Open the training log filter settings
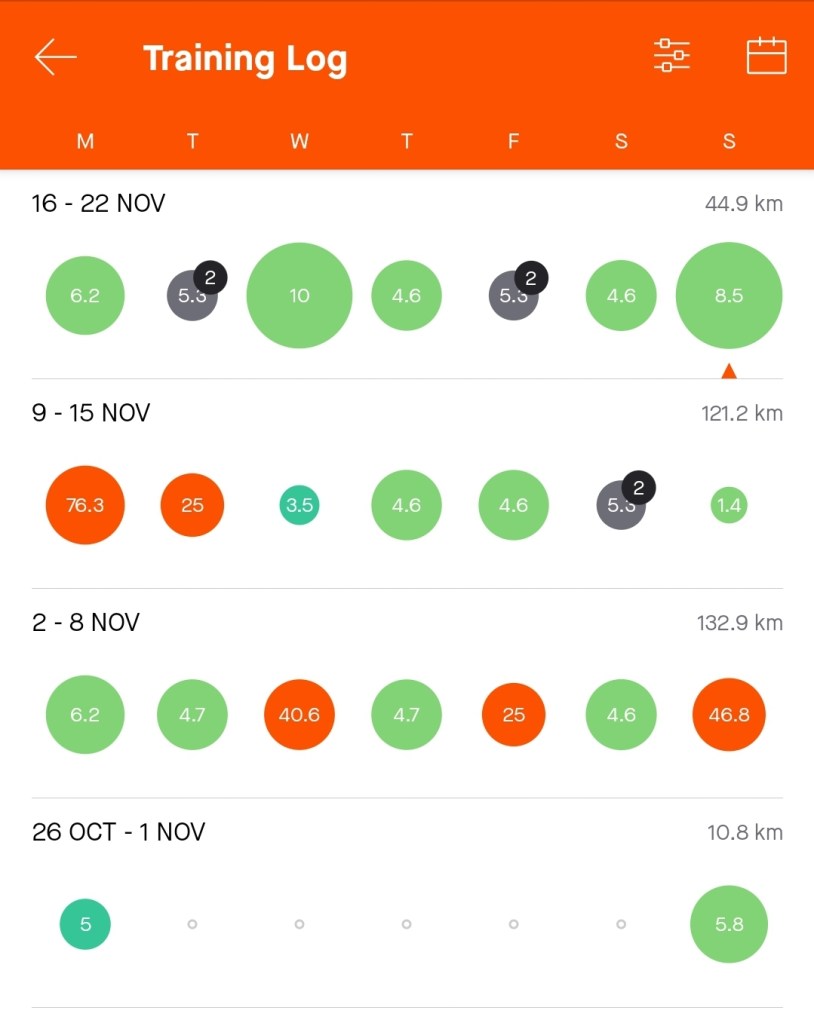This screenshot has height=1023, width=814. (x=672, y=56)
